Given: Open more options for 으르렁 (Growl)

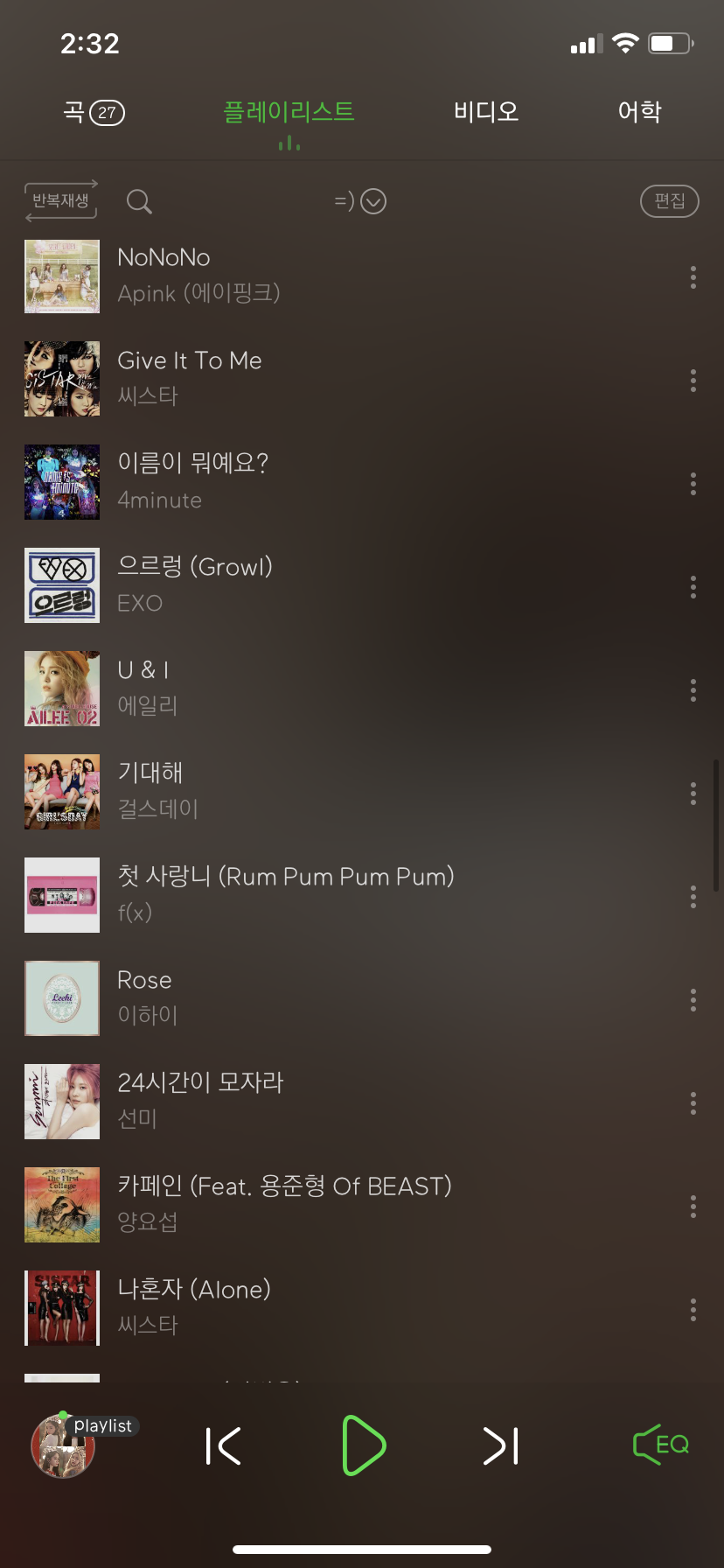Looking at the screenshot, I should (x=693, y=587).
